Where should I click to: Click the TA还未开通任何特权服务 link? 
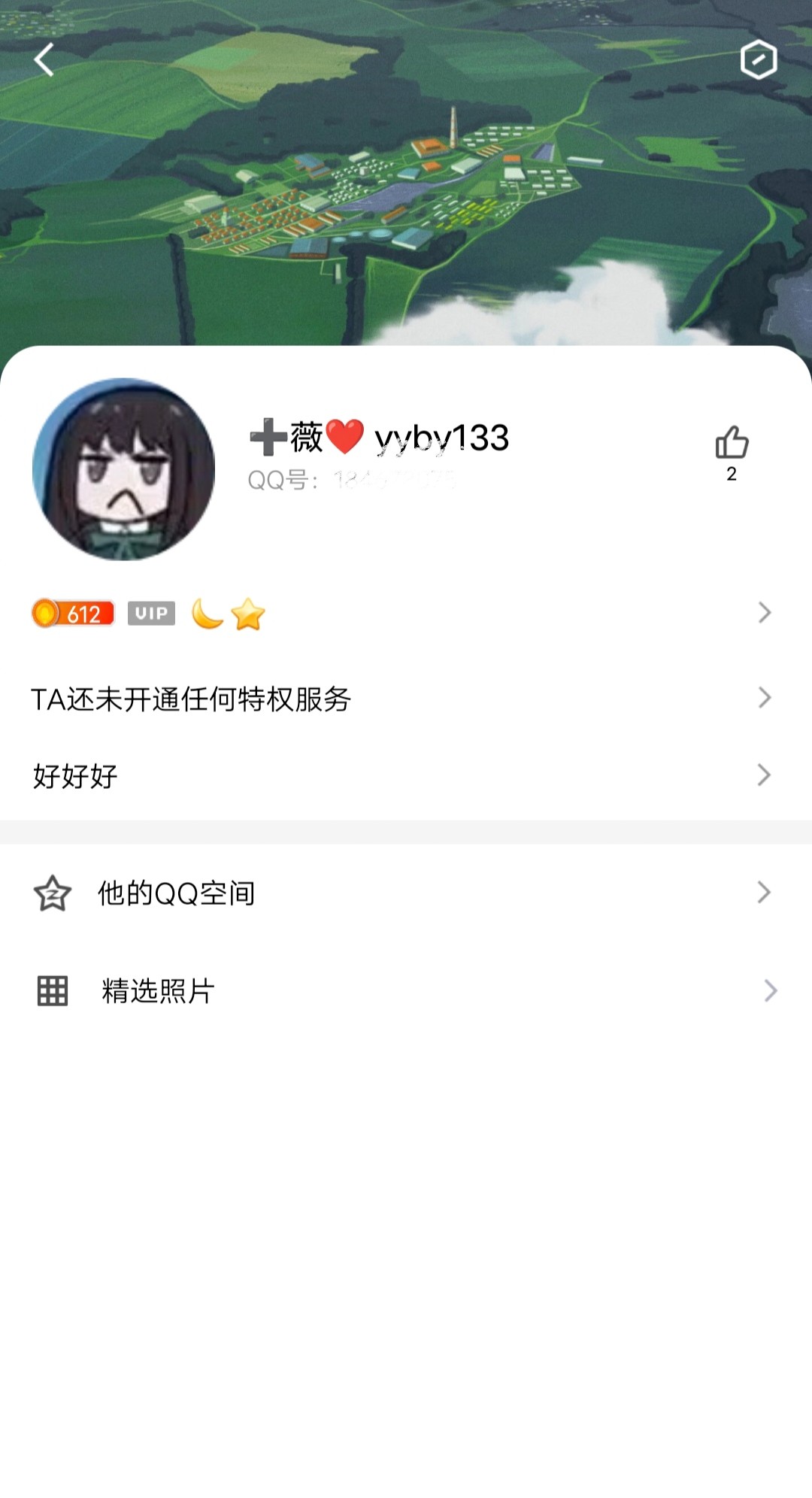tap(193, 698)
